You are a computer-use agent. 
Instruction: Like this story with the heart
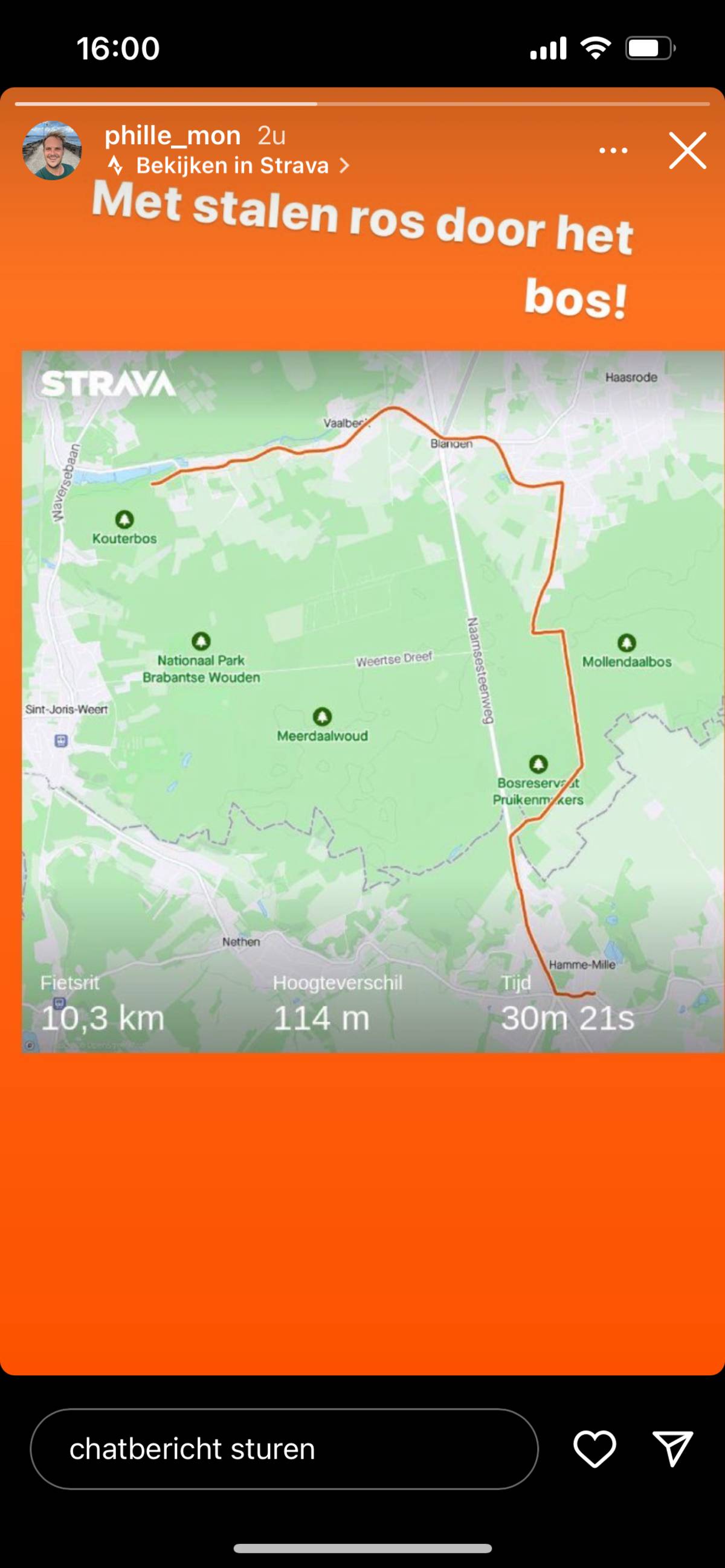594,1448
